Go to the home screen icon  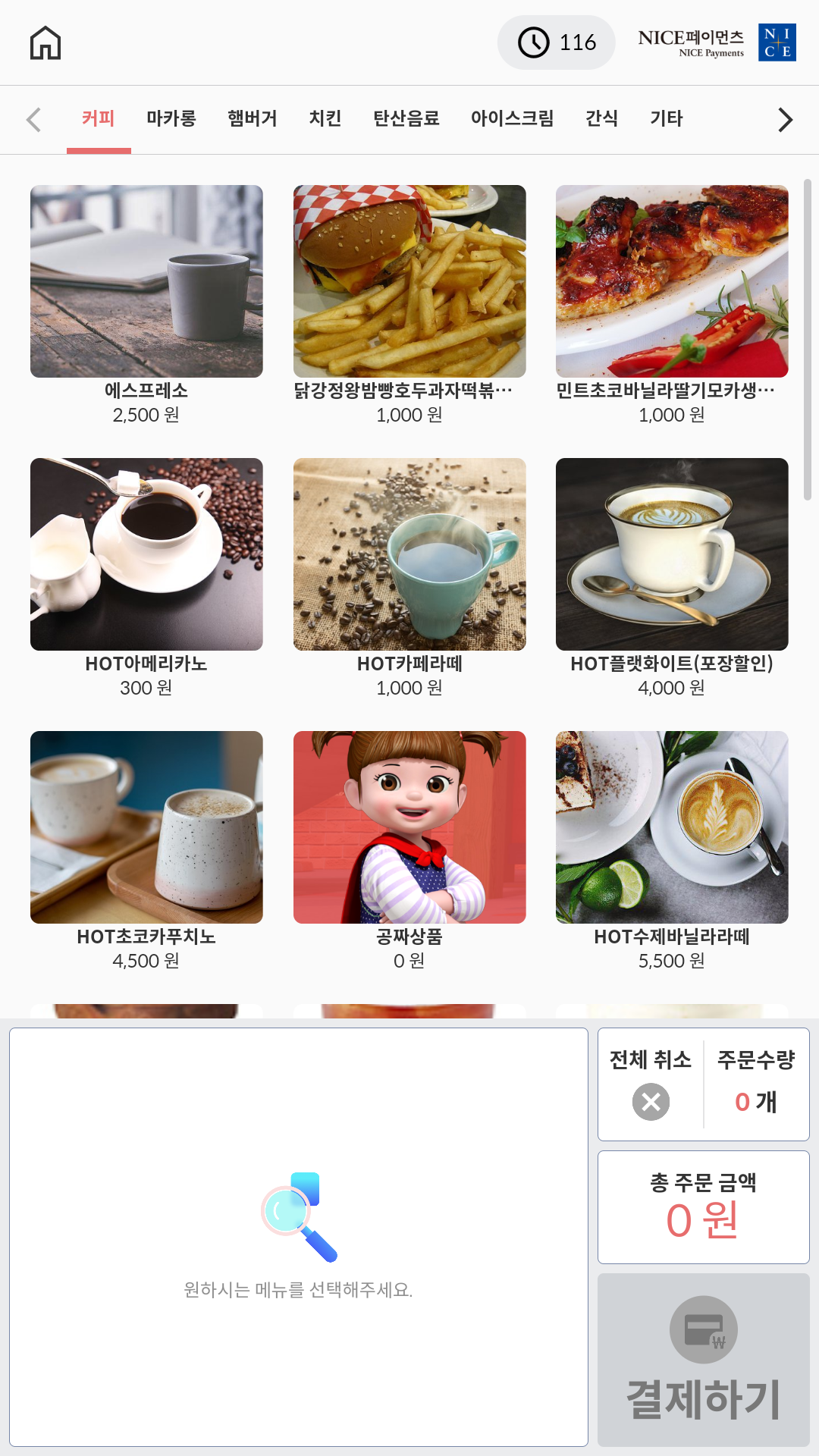(x=45, y=42)
